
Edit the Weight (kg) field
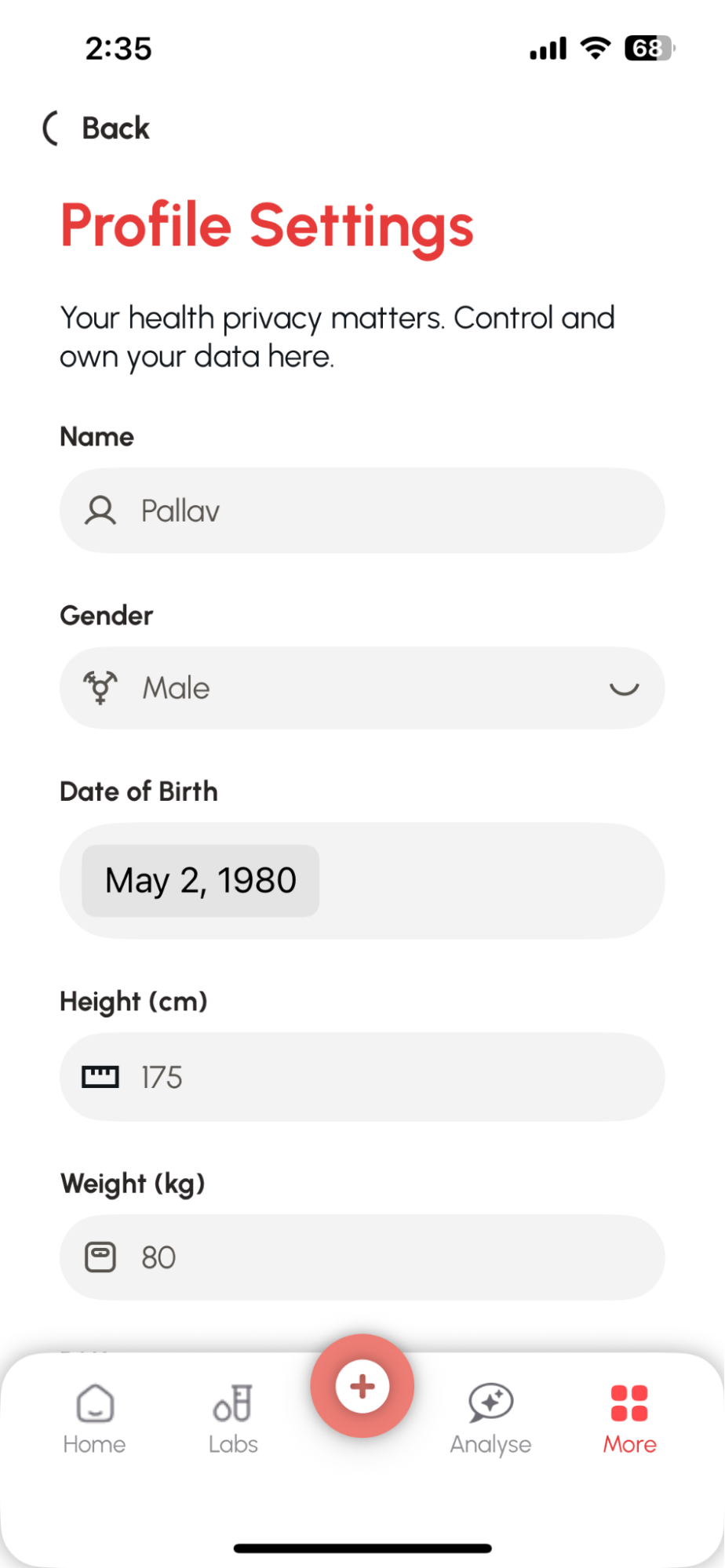pos(362,1257)
